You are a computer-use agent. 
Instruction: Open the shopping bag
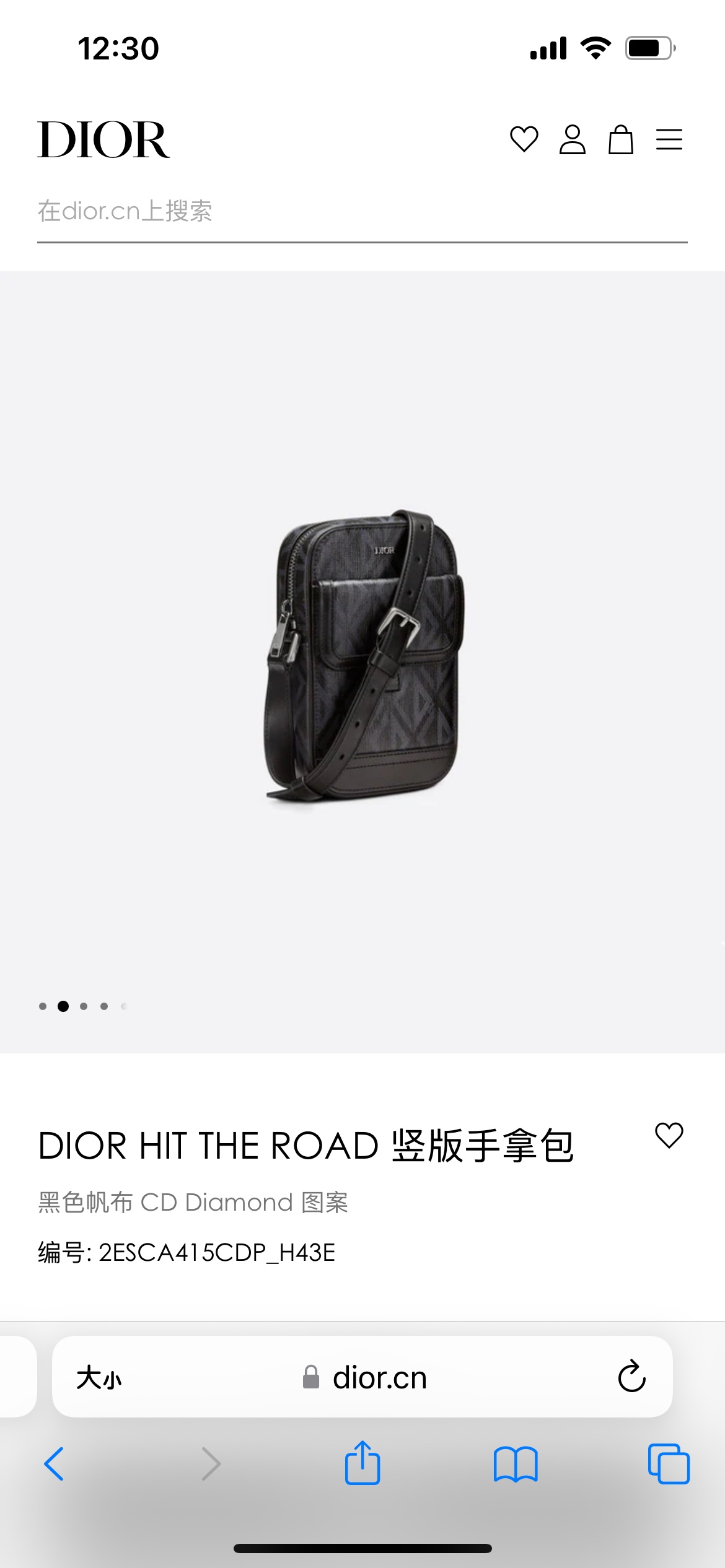coord(620,139)
